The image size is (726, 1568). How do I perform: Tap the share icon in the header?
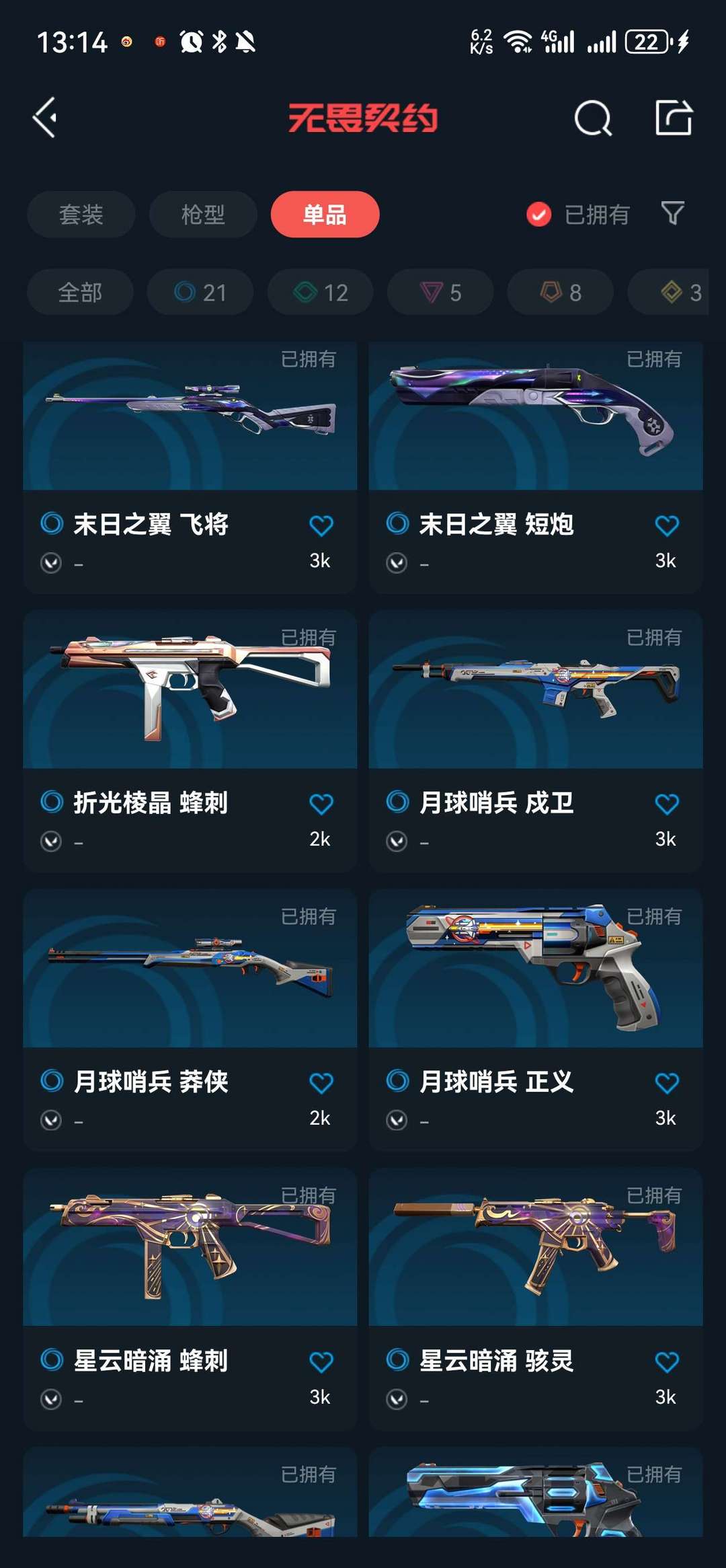coord(674,118)
